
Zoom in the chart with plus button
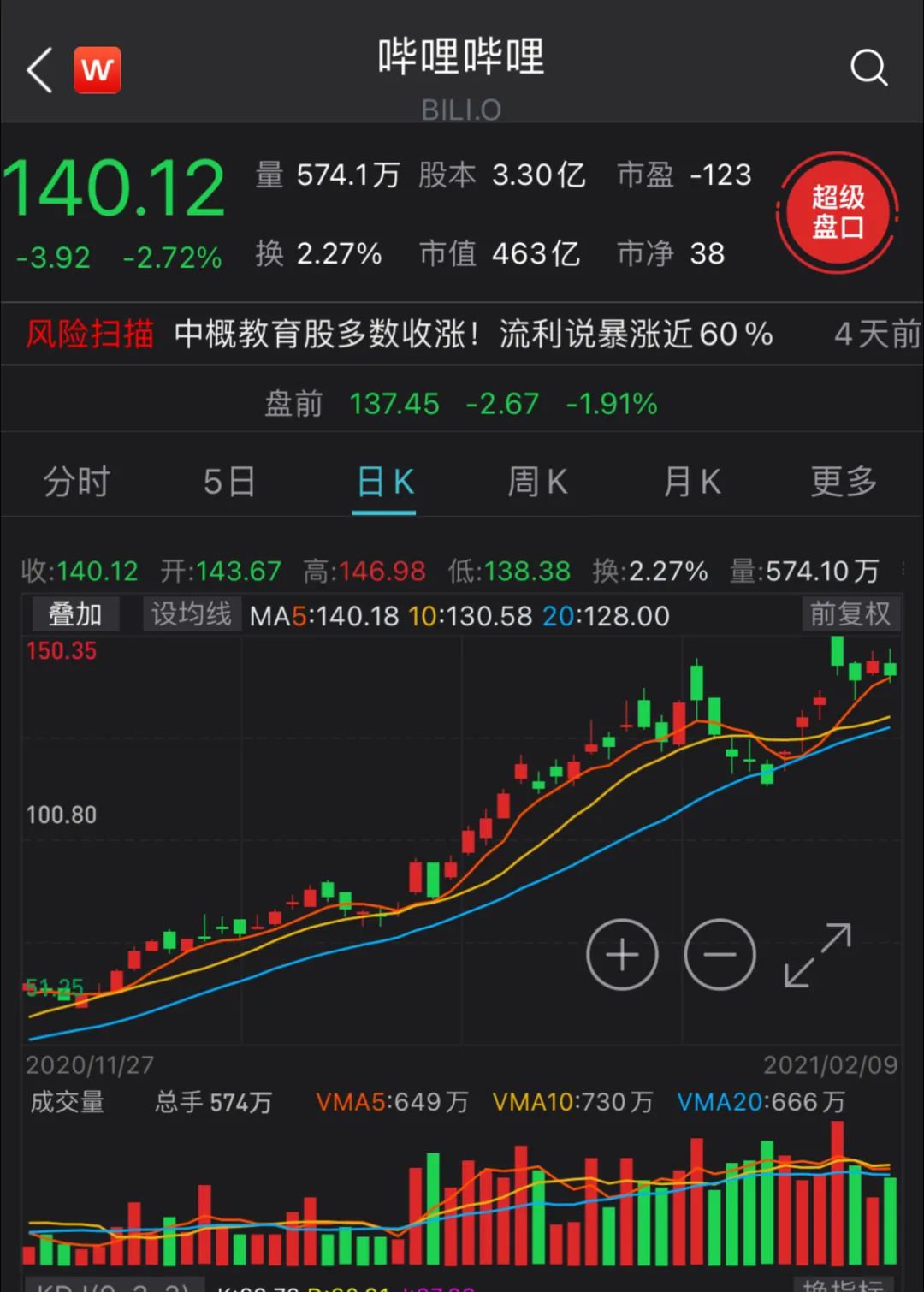622,955
